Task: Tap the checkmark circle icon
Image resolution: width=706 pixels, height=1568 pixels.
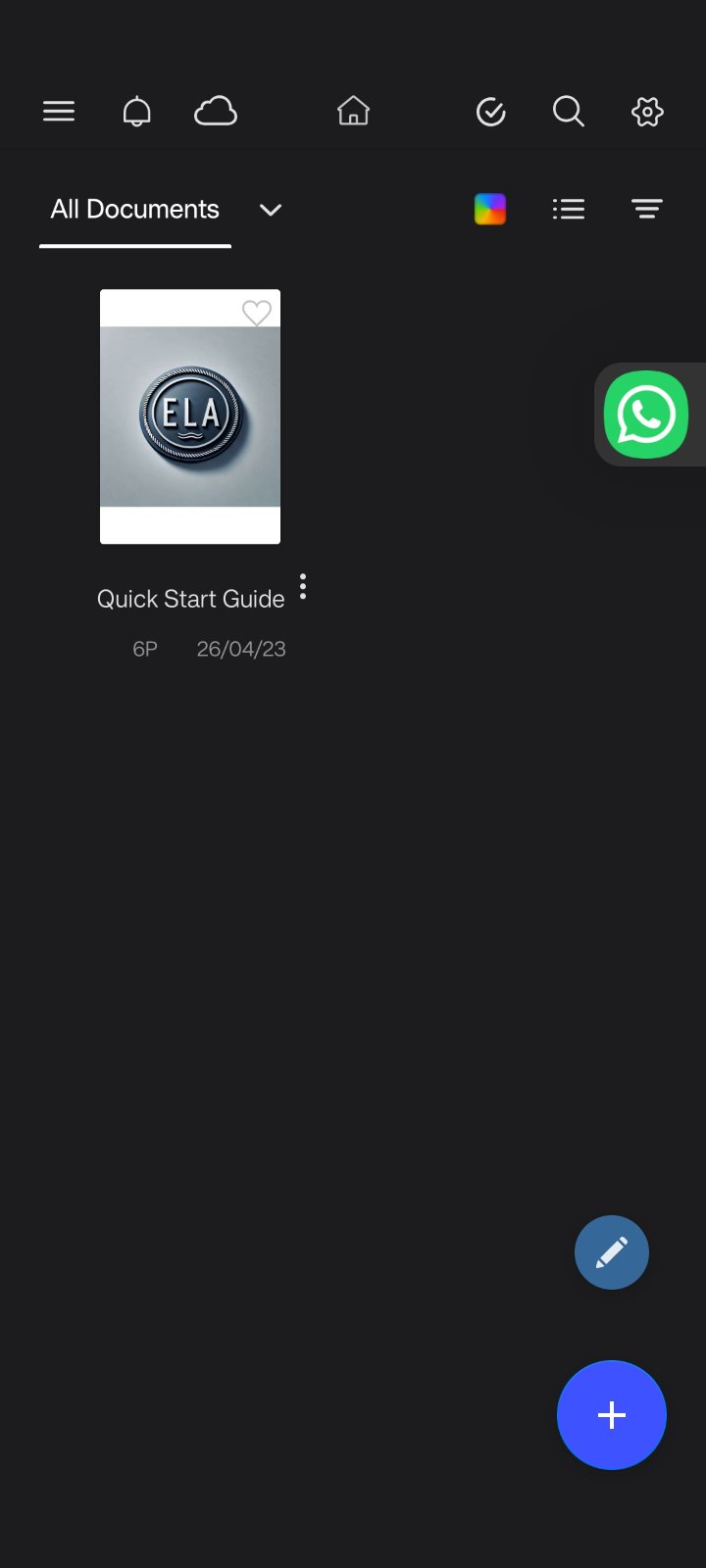Action: pyautogui.click(x=490, y=112)
